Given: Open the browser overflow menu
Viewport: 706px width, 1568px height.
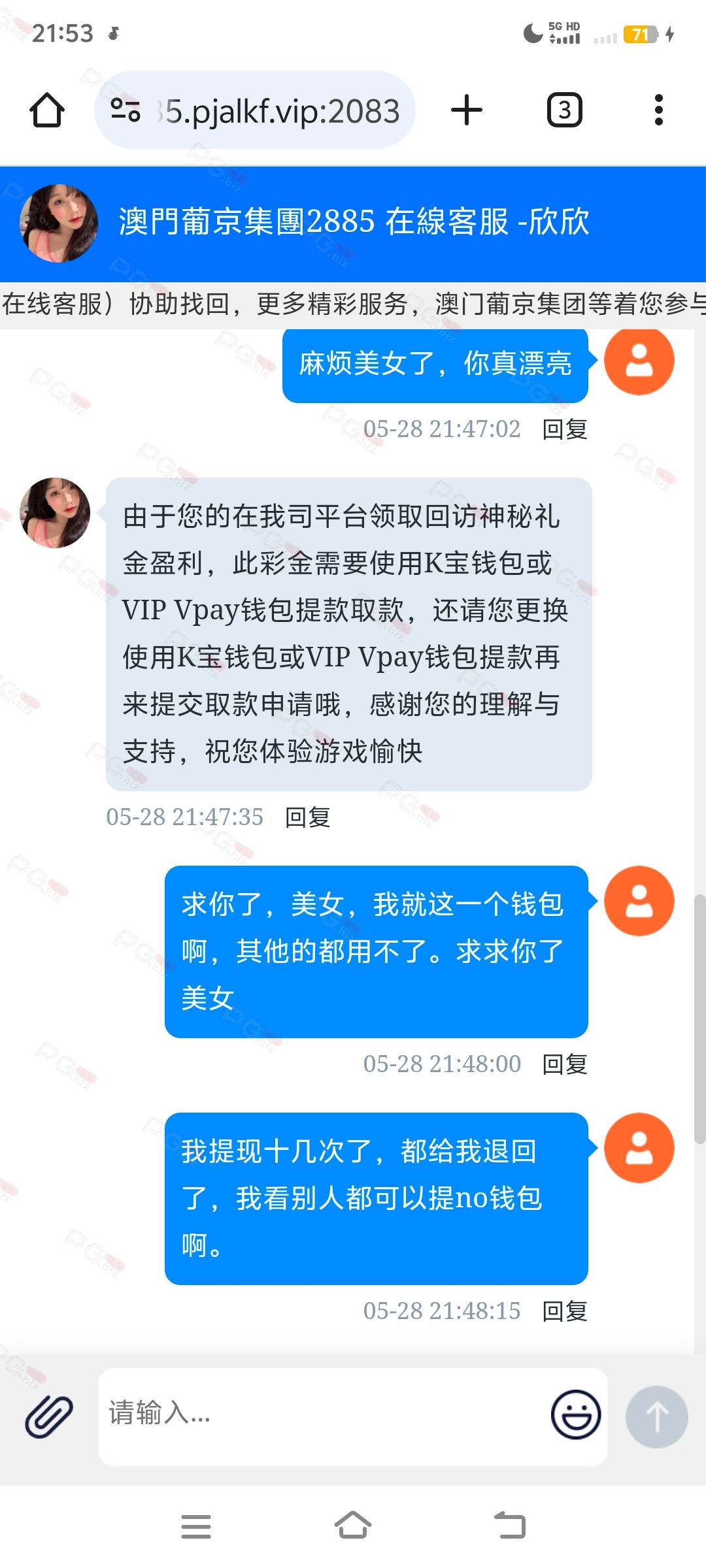Looking at the screenshot, I should [658, 110].
